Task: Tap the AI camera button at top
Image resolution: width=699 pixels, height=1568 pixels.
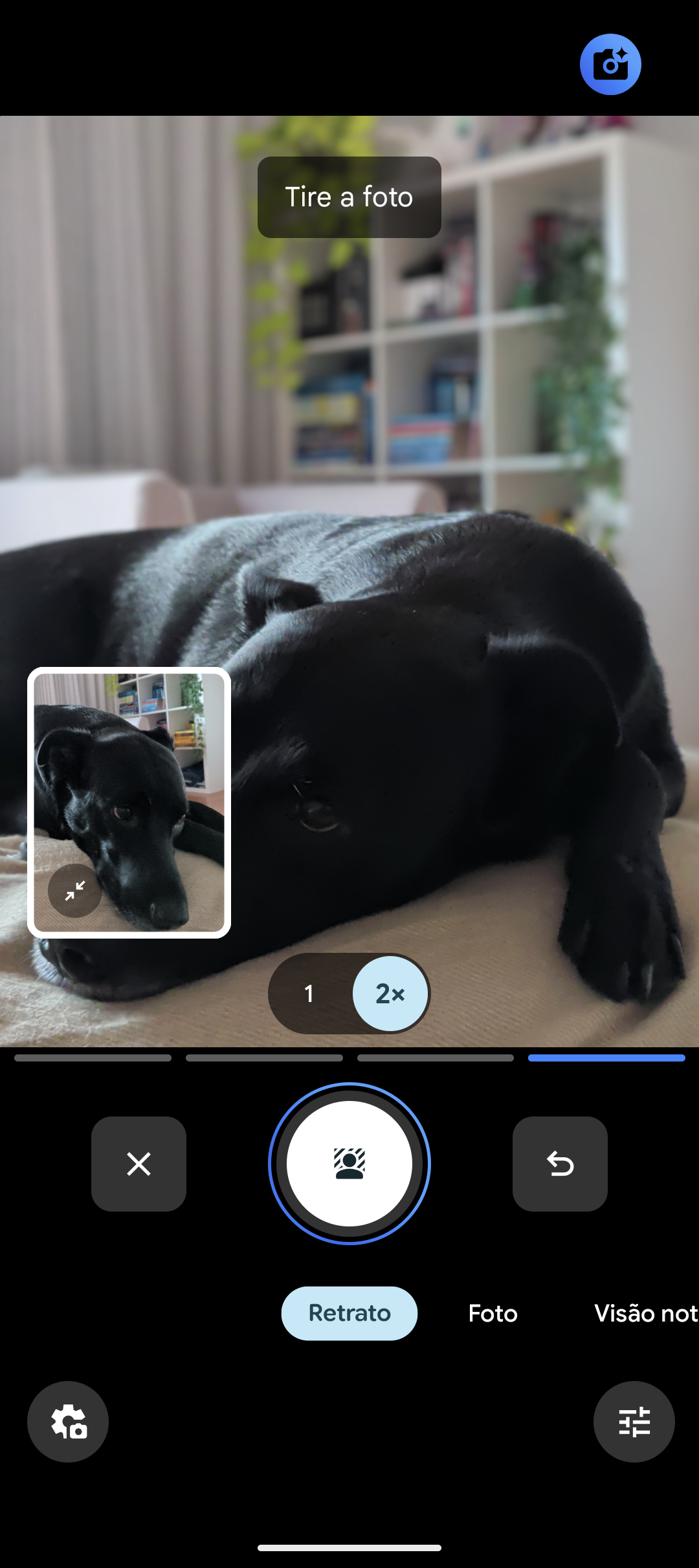Action: (x=610, y=65)
